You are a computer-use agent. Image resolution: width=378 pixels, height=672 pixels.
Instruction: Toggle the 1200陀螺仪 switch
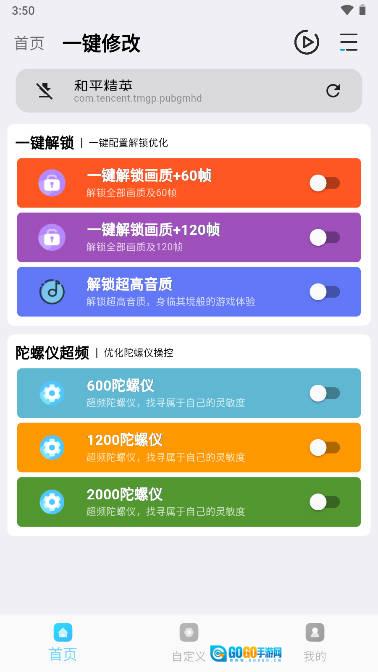point(325,448)
